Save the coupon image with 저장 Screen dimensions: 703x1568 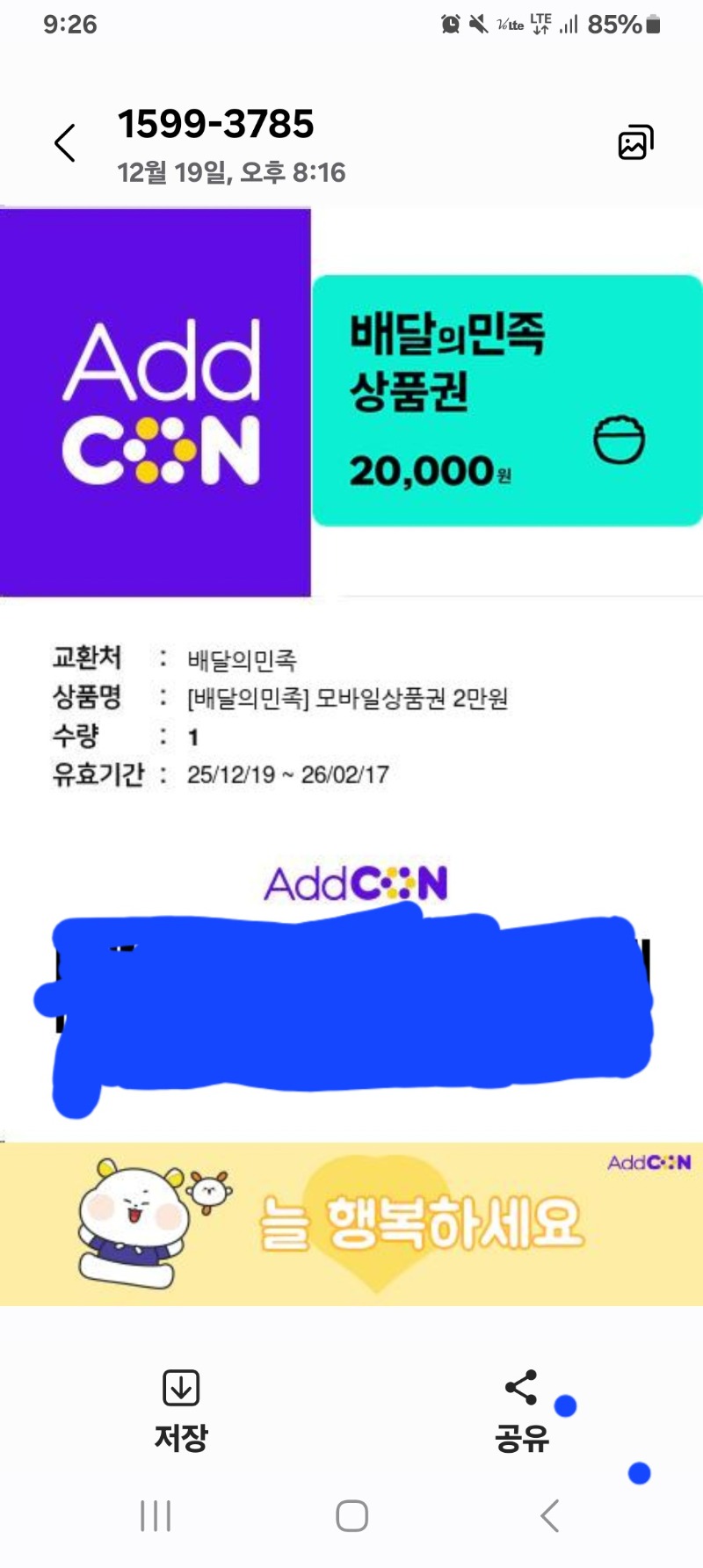tap(181, 1409)
